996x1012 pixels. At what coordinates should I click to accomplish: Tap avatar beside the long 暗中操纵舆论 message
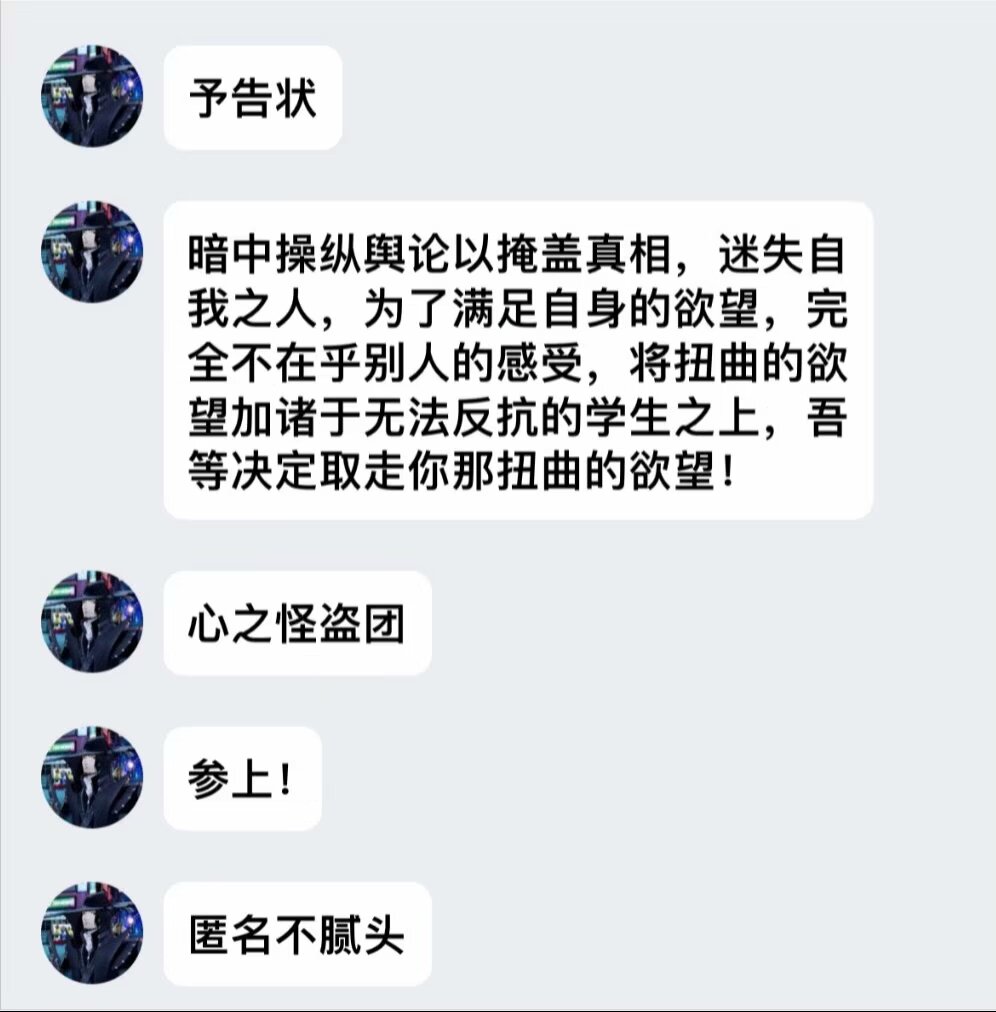click(x=92, y=252)
